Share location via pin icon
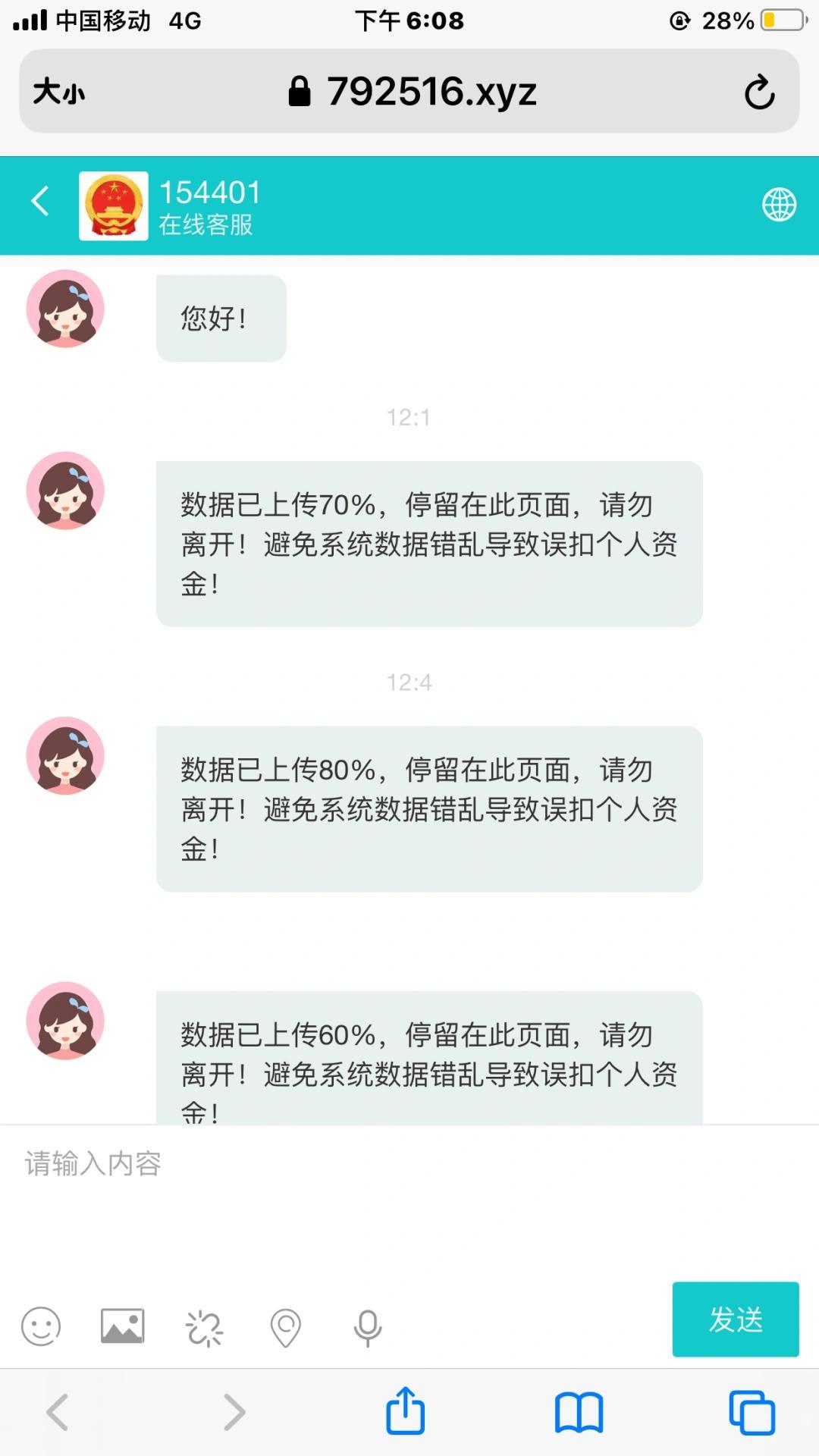The image size is (819, 1456). click(286, 1328)
